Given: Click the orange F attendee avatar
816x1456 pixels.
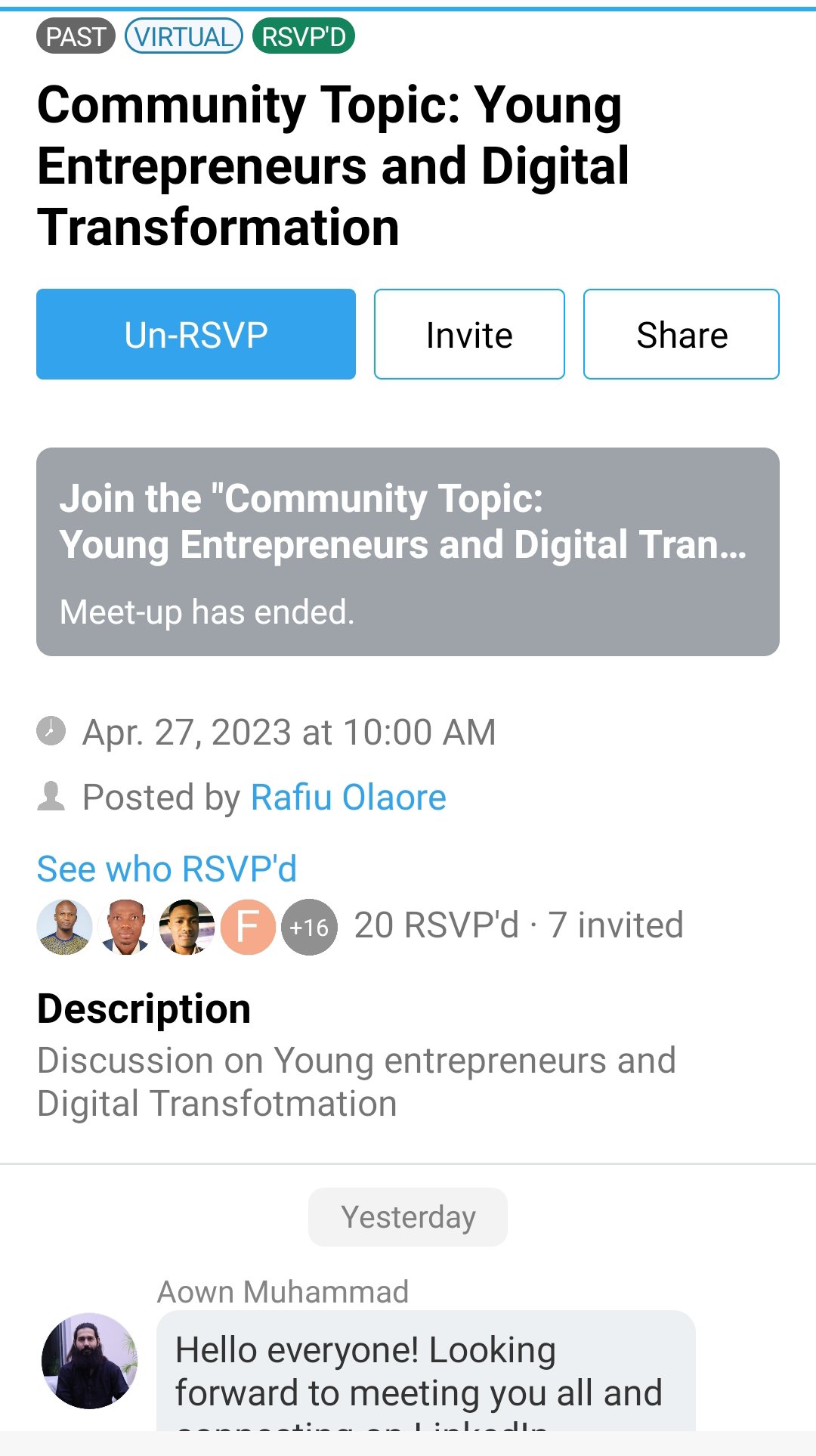Looking at the screenshot, I should 247,925.
